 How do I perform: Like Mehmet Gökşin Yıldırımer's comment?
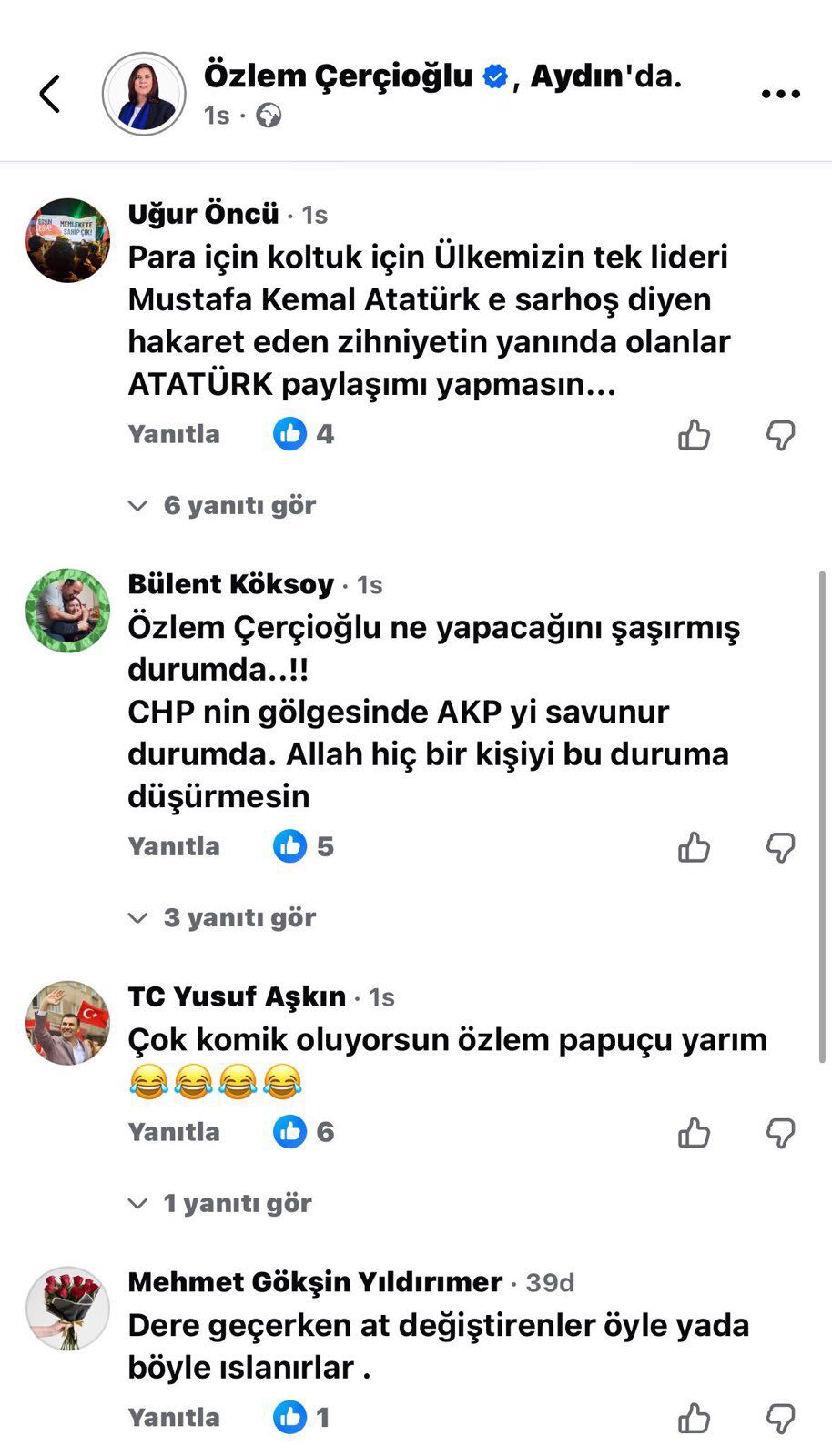click(694, 1418)
